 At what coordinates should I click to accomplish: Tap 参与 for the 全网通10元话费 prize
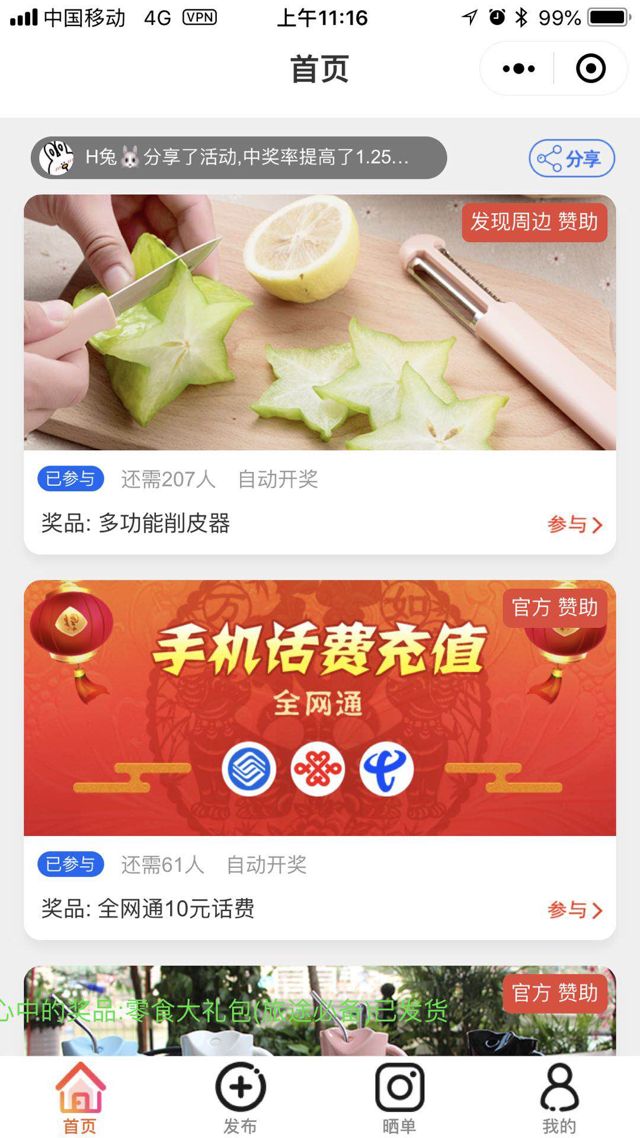click(575, 910)
